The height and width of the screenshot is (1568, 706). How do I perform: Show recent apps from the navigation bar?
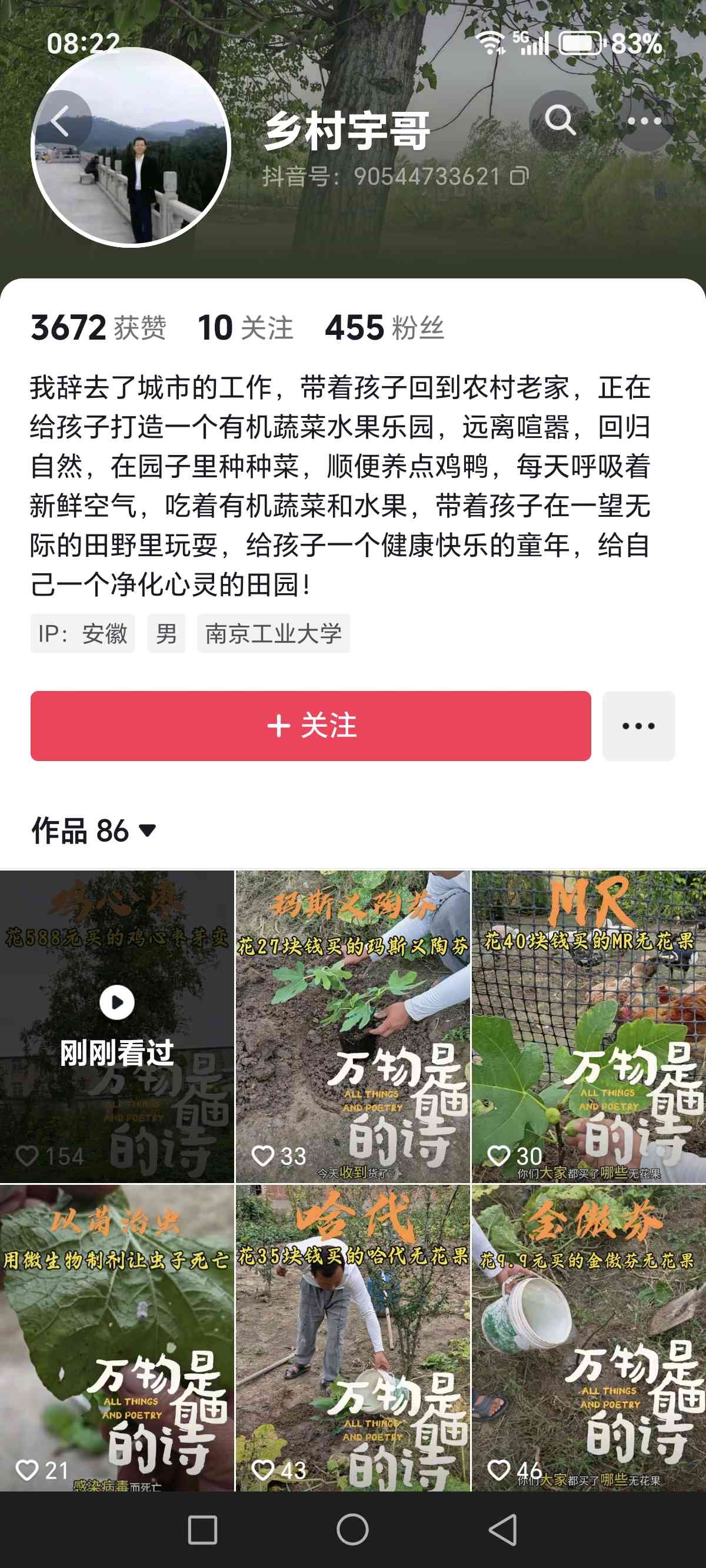pyautogui.click(x=202, y=1529)
